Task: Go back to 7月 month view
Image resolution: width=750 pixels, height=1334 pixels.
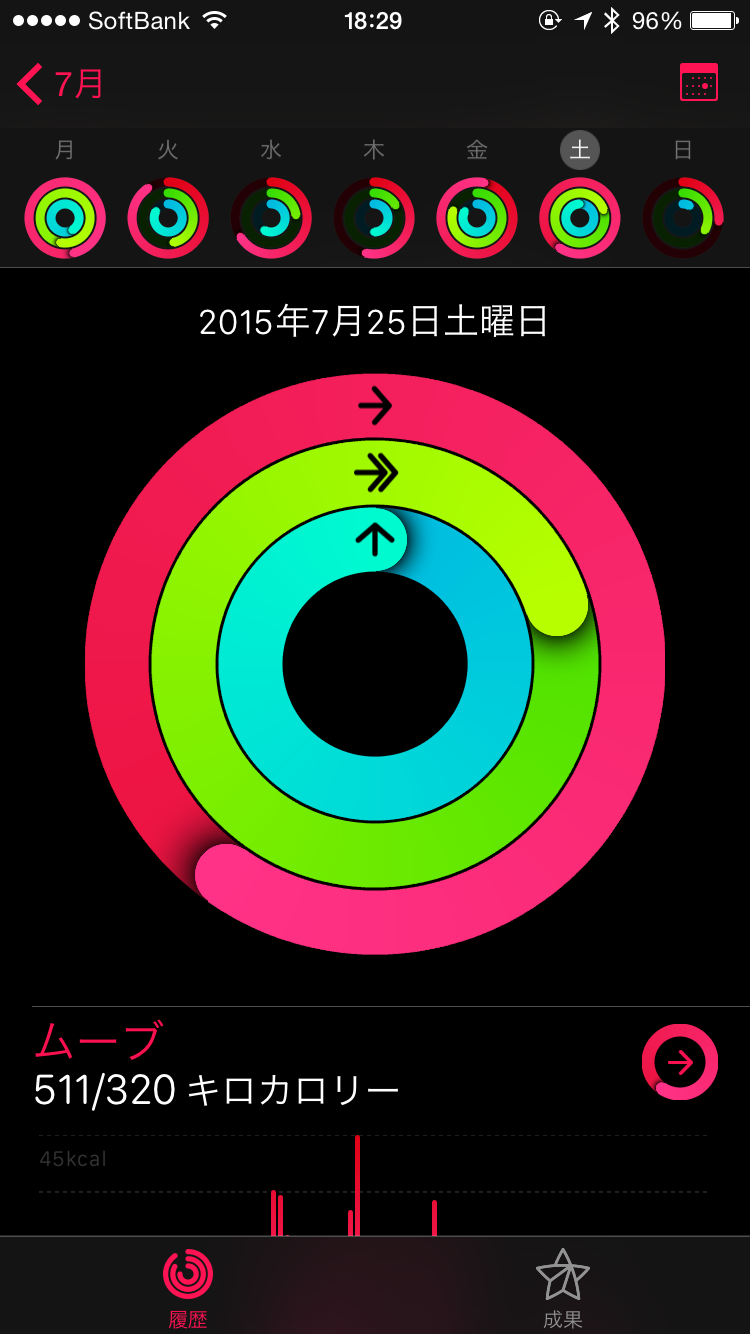Action: [x=60, y=84]
